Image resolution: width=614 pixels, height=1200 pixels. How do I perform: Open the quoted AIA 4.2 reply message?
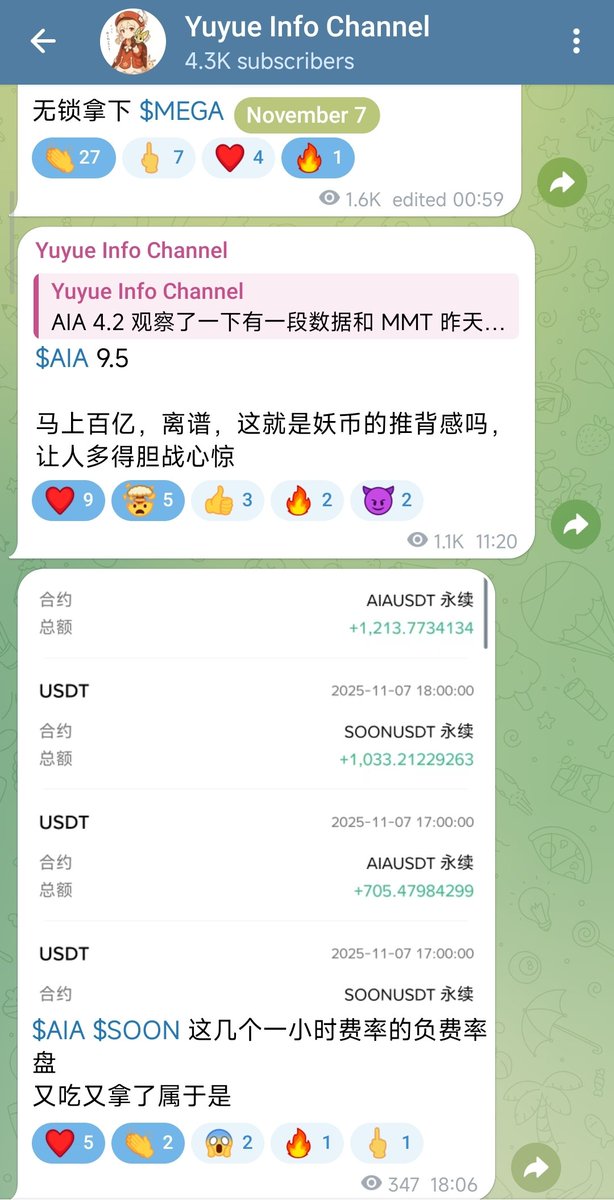276,307
